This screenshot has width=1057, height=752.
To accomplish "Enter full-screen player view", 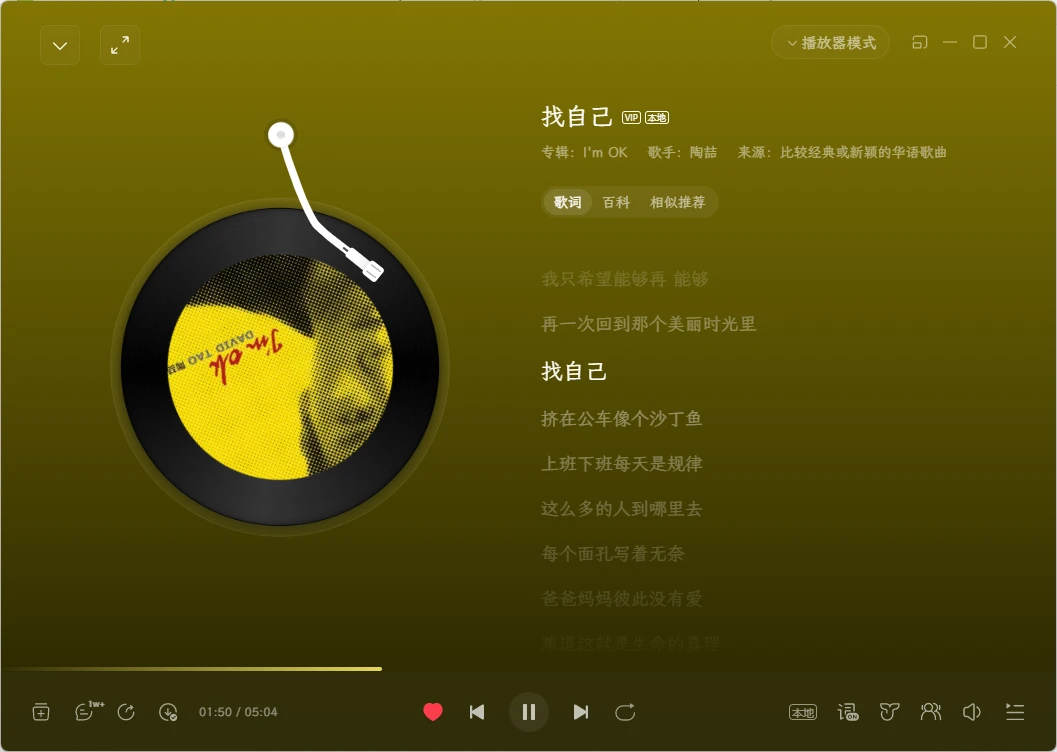I will click(120, 45).
